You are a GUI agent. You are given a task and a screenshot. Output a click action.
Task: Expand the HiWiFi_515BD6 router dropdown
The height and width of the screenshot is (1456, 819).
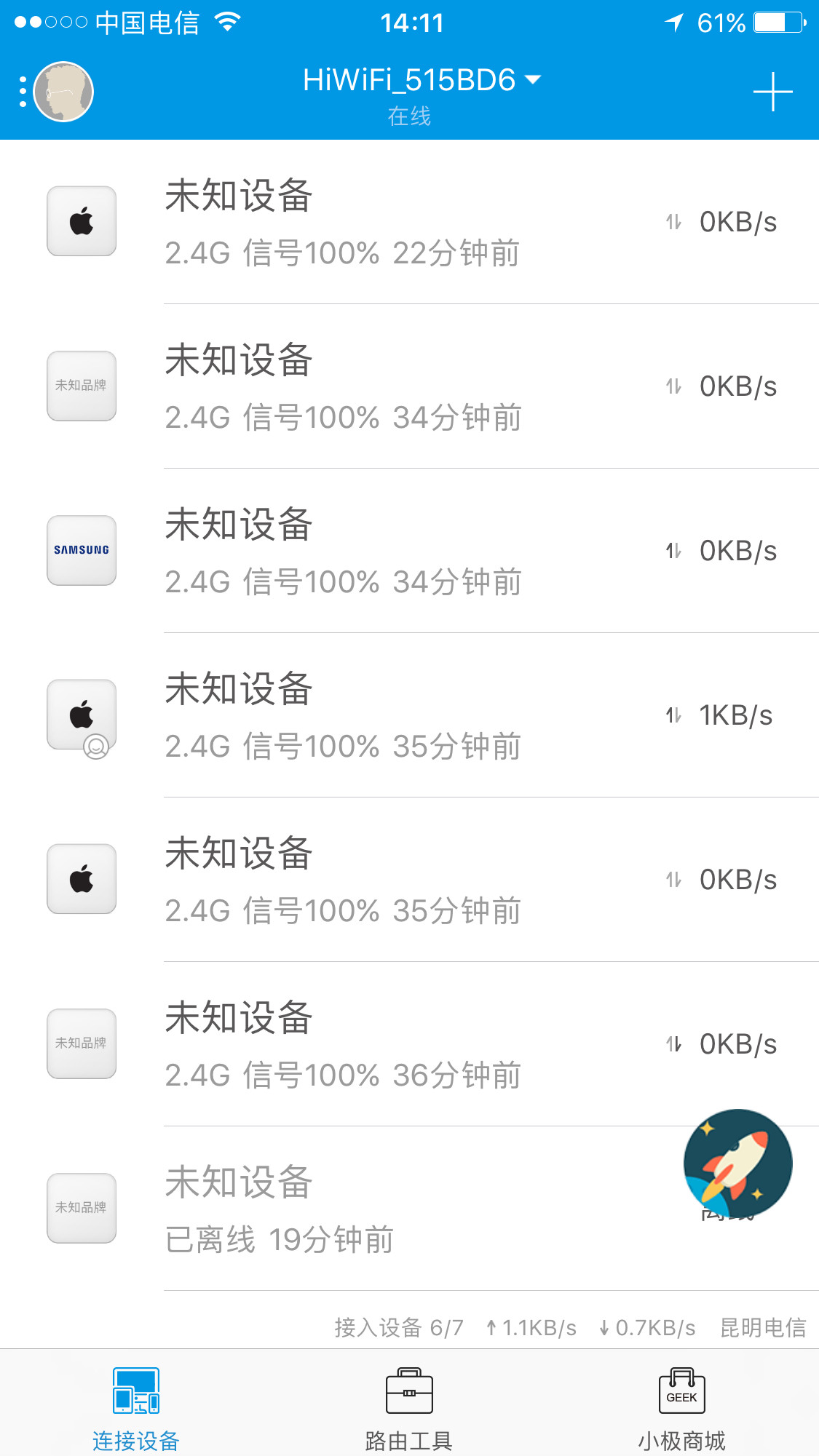click(422, 81)
